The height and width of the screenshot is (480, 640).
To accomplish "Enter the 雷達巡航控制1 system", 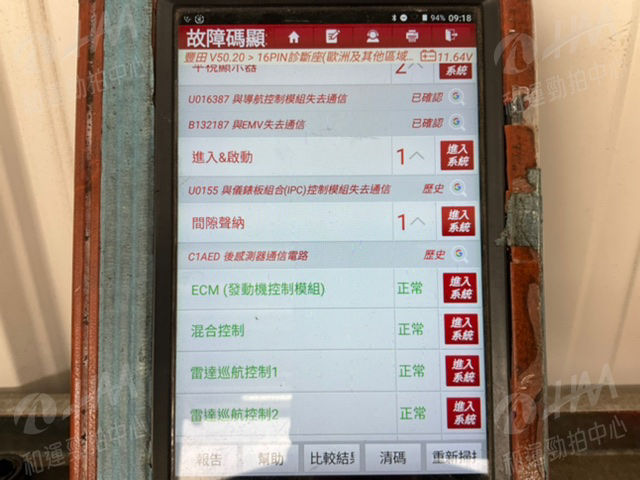I will [462, 371].
